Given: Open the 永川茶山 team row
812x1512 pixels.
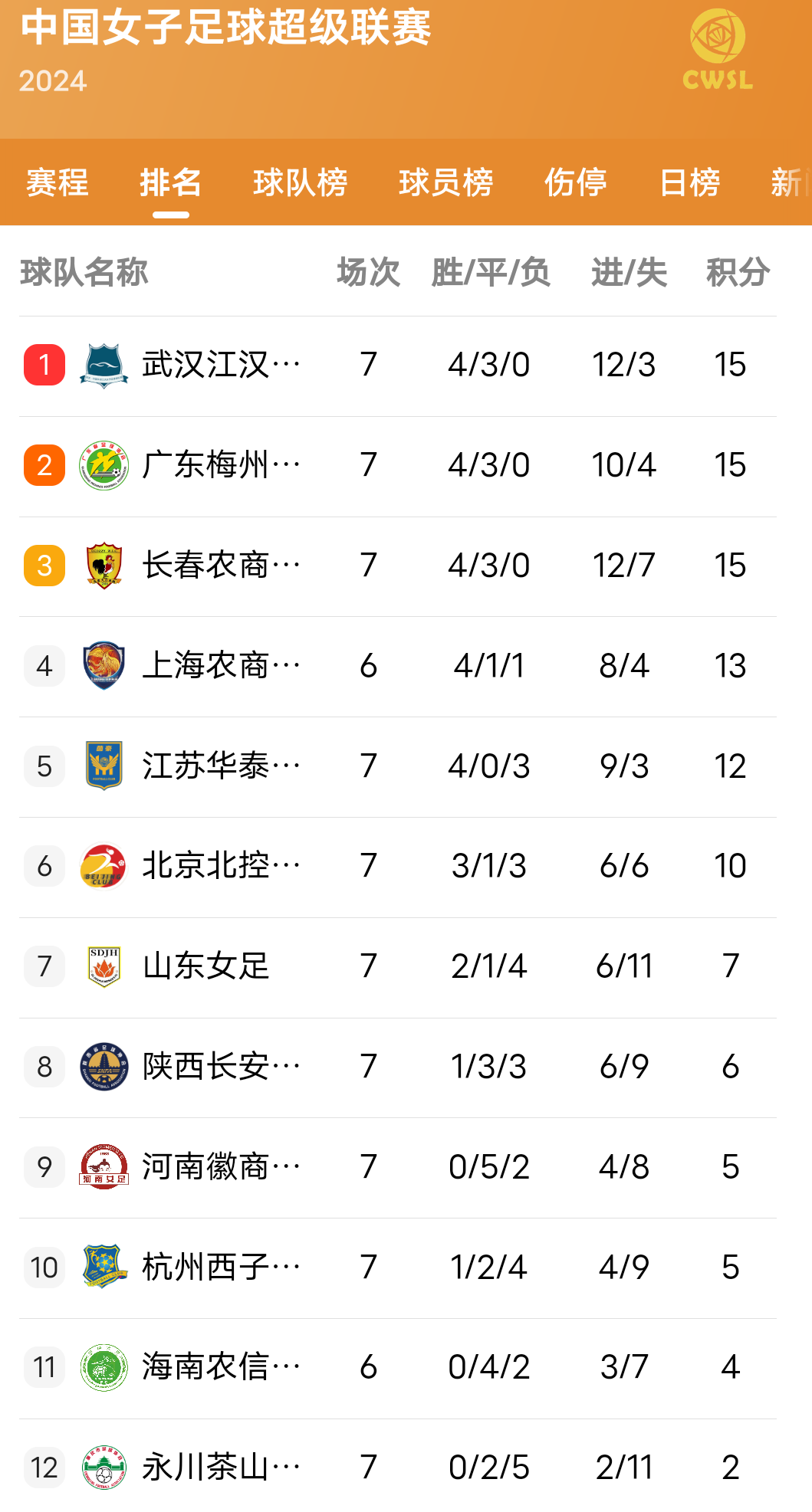Looking at the screenshot, I should click(221, 1468).
